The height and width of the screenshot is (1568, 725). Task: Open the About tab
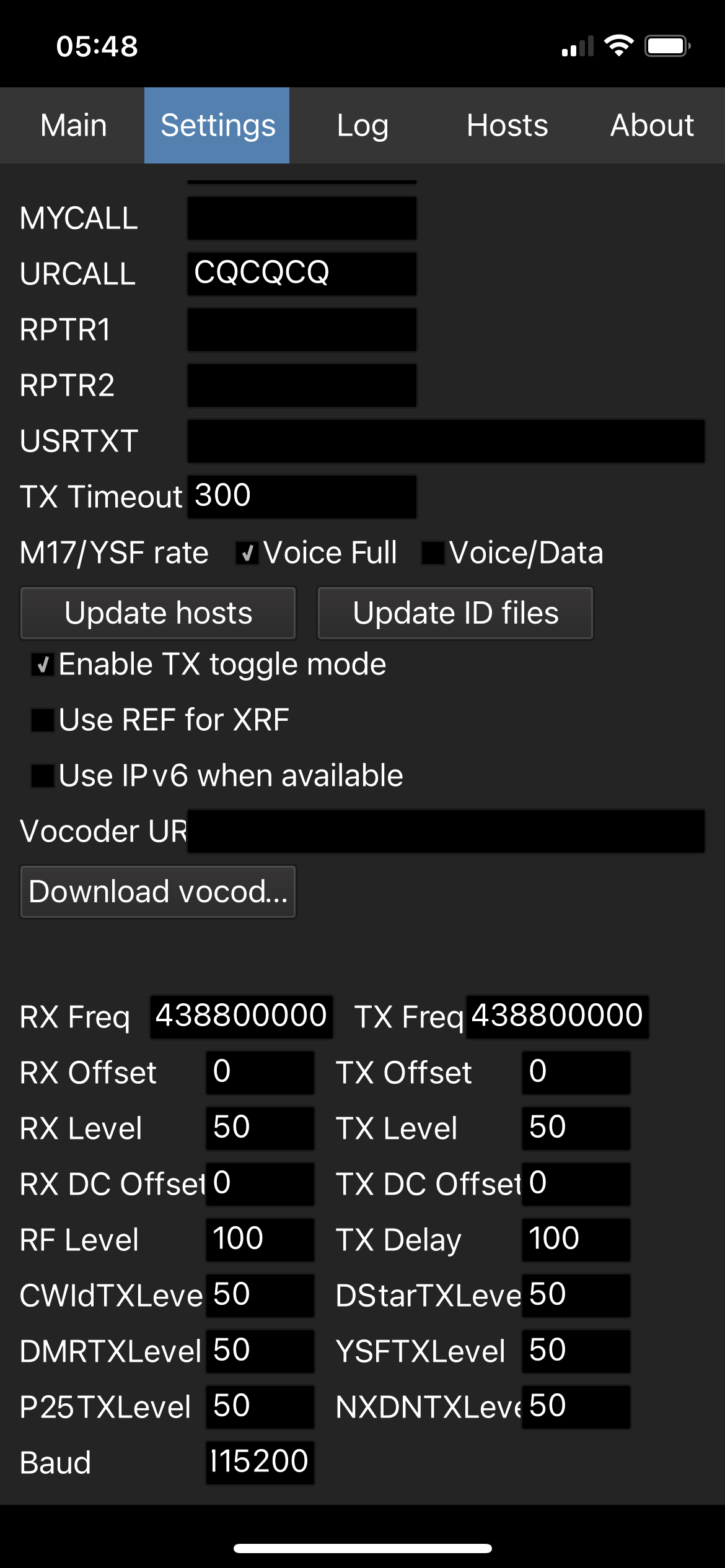(652, 126)
